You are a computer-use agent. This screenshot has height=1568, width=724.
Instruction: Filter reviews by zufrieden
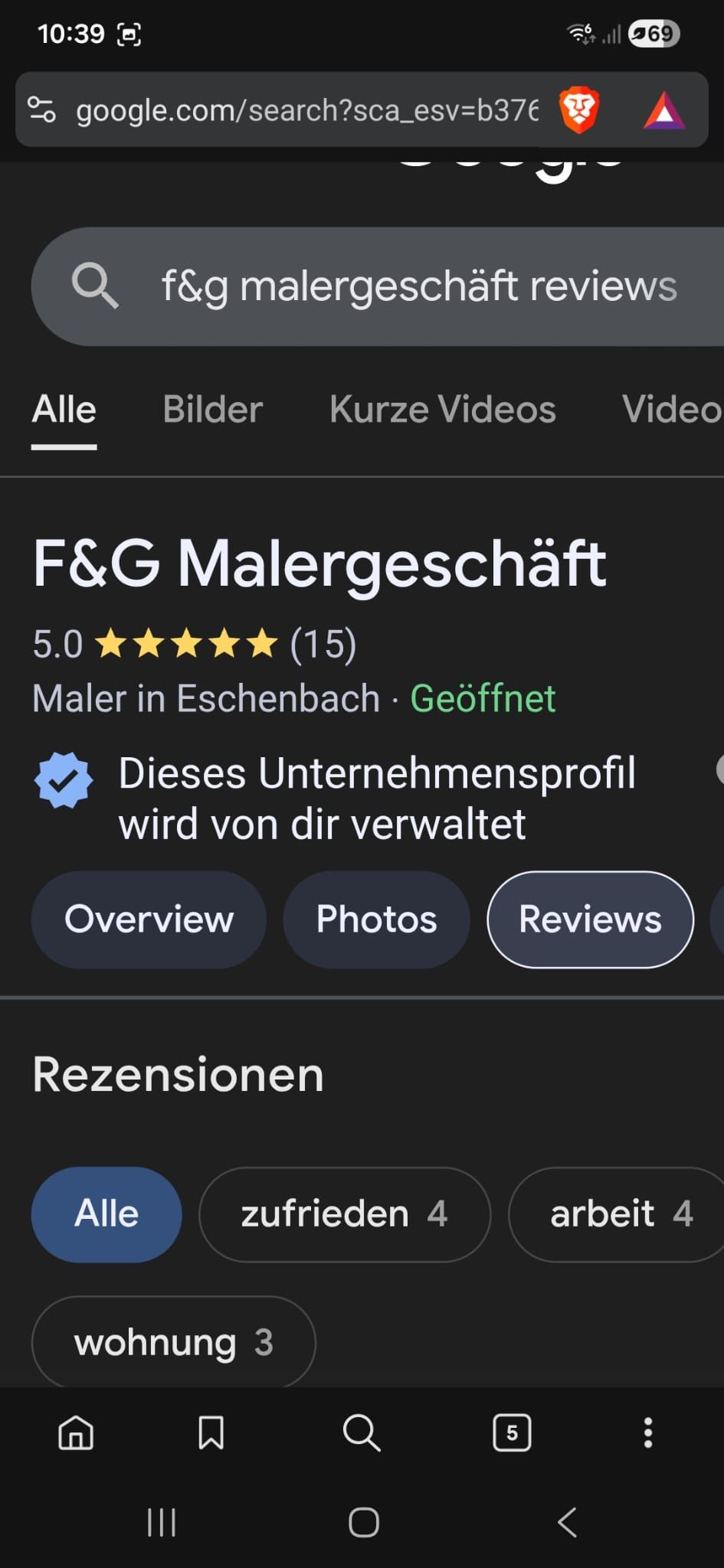coord(344,1214)
